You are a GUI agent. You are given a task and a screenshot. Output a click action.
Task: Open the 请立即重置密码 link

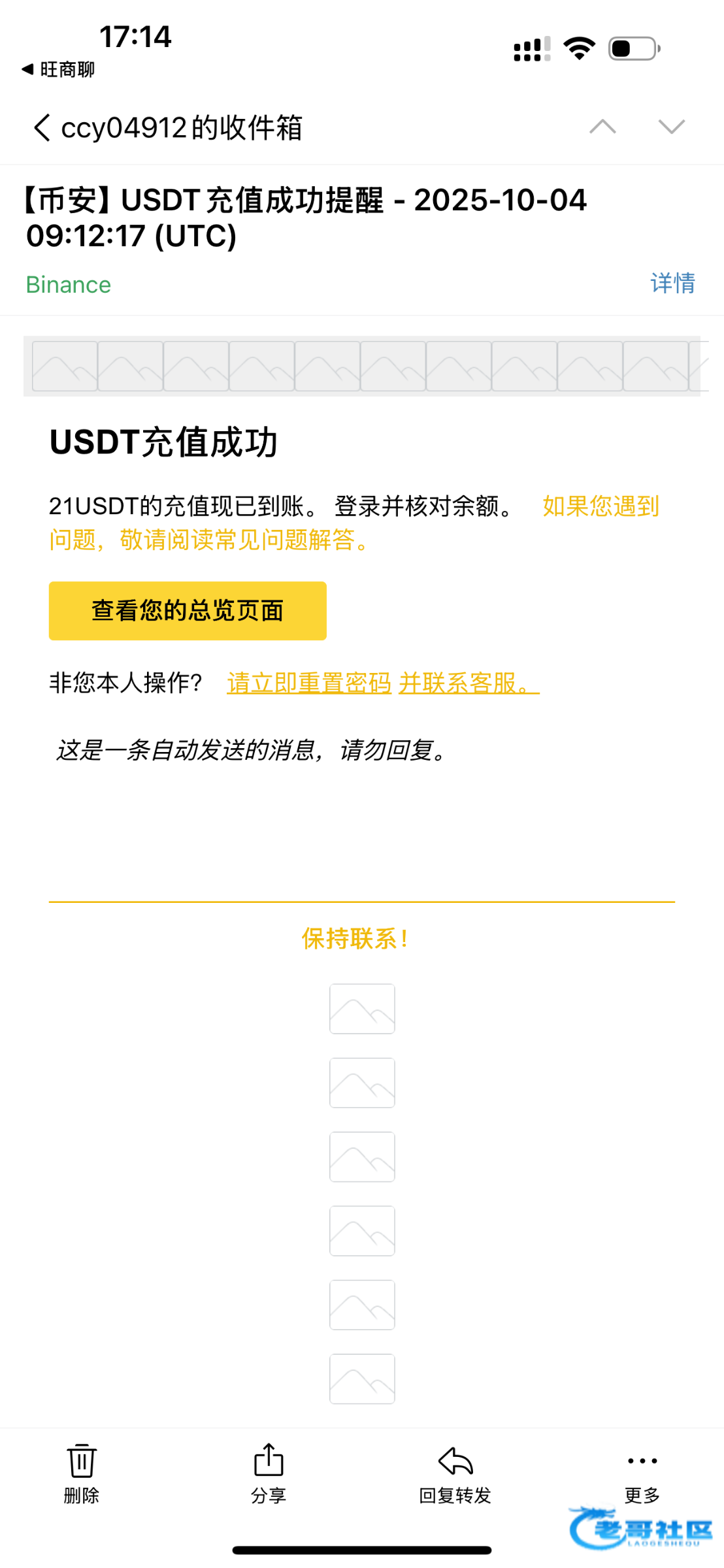(x=309, y=683)
